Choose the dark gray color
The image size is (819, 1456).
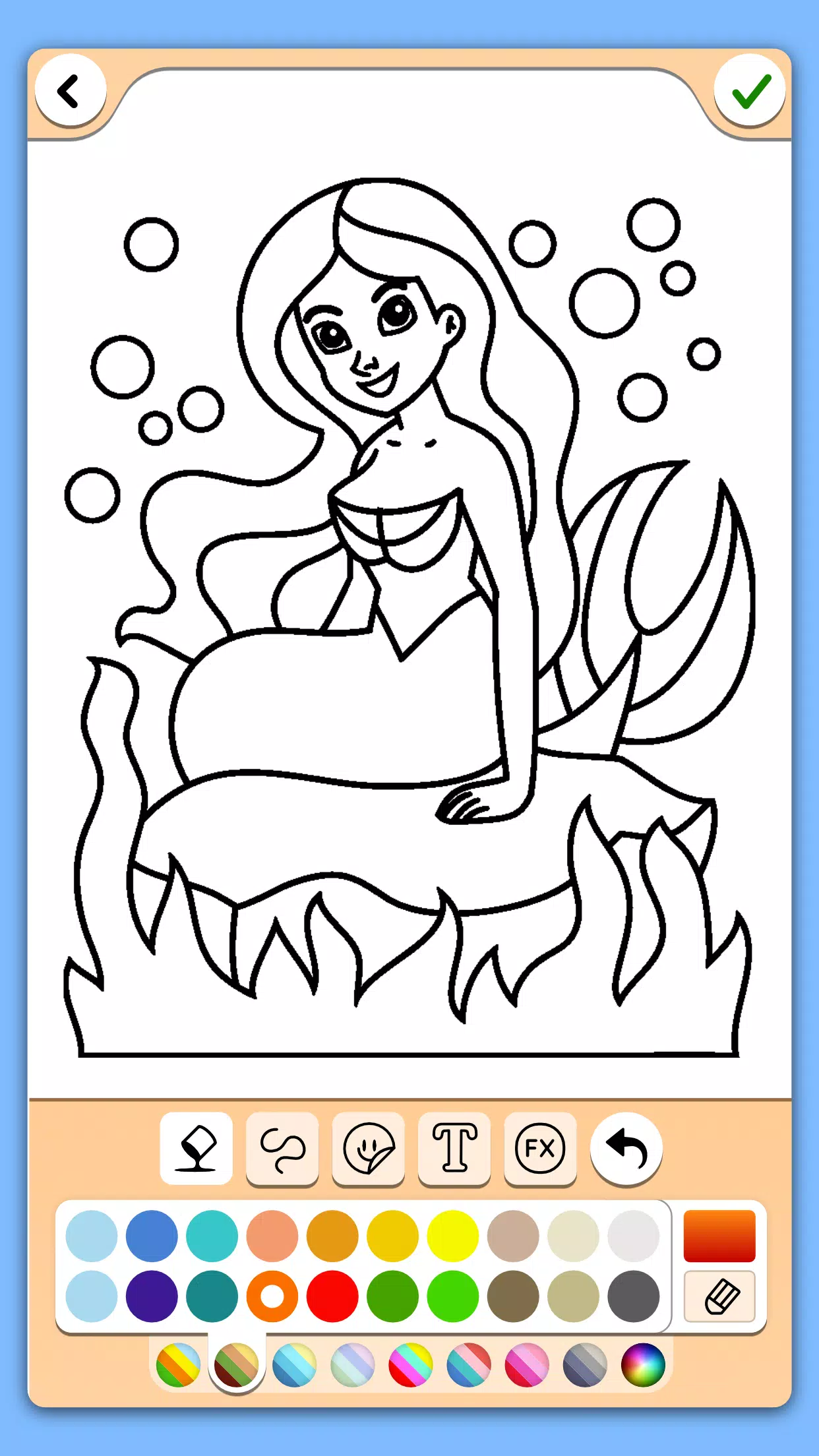(633, 1296)
